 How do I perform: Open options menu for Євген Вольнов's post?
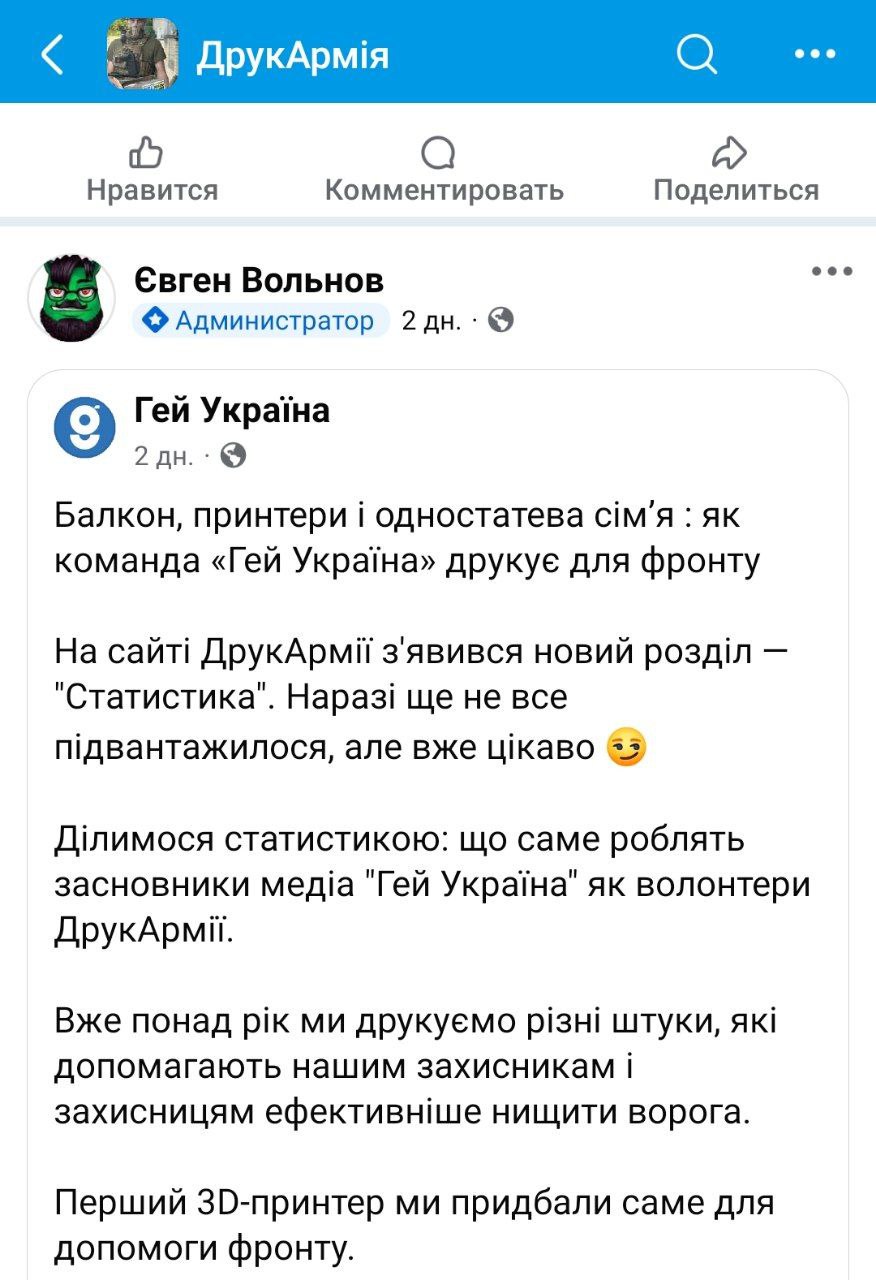pyautogui.click(x=831, y=271)
